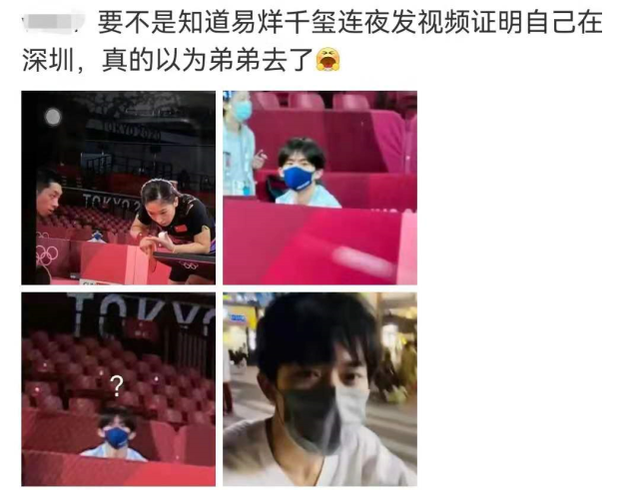640x490 pixels.
Task: Open the photo of masked spectator in red seats
Action: pyautogui.click(x=319, y=188)
